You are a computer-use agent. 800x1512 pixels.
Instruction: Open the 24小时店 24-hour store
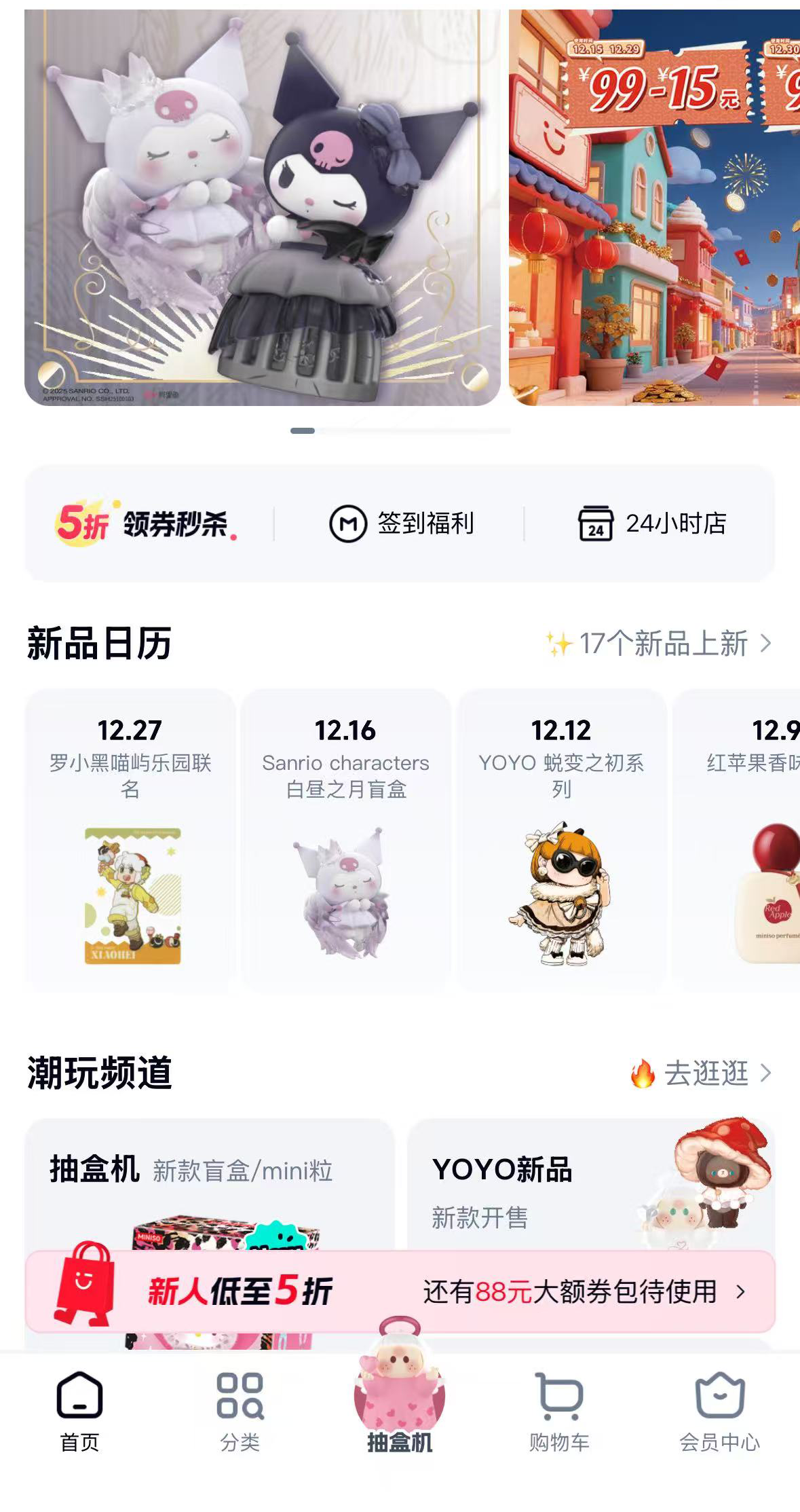click(x=655, y=523)
